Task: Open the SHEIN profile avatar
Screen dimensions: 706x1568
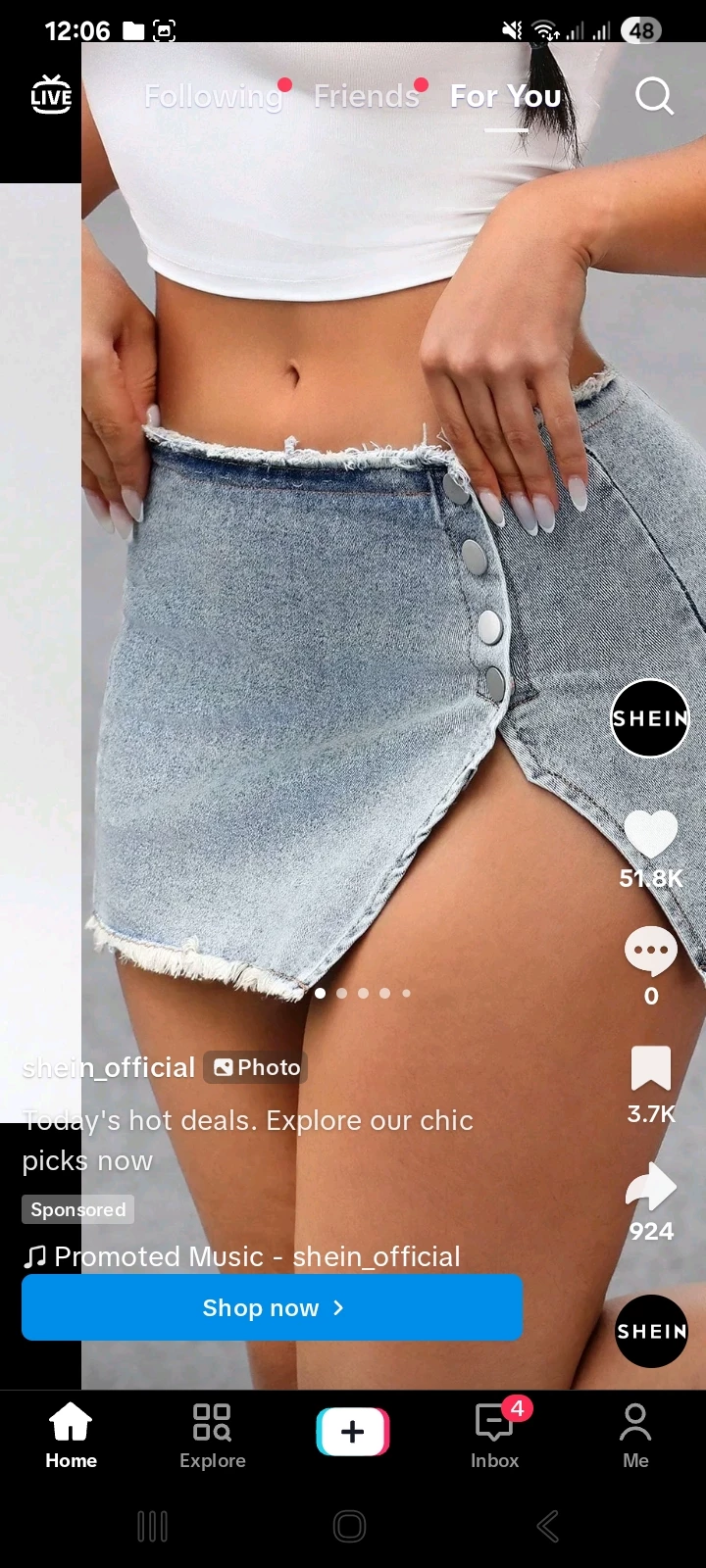Action: [x=650, y=718]
